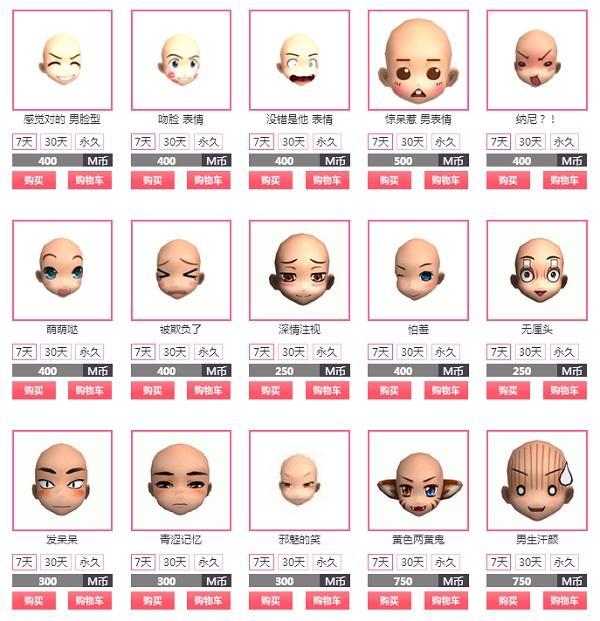Buy the 男生汗颜 face

[508, 601]
